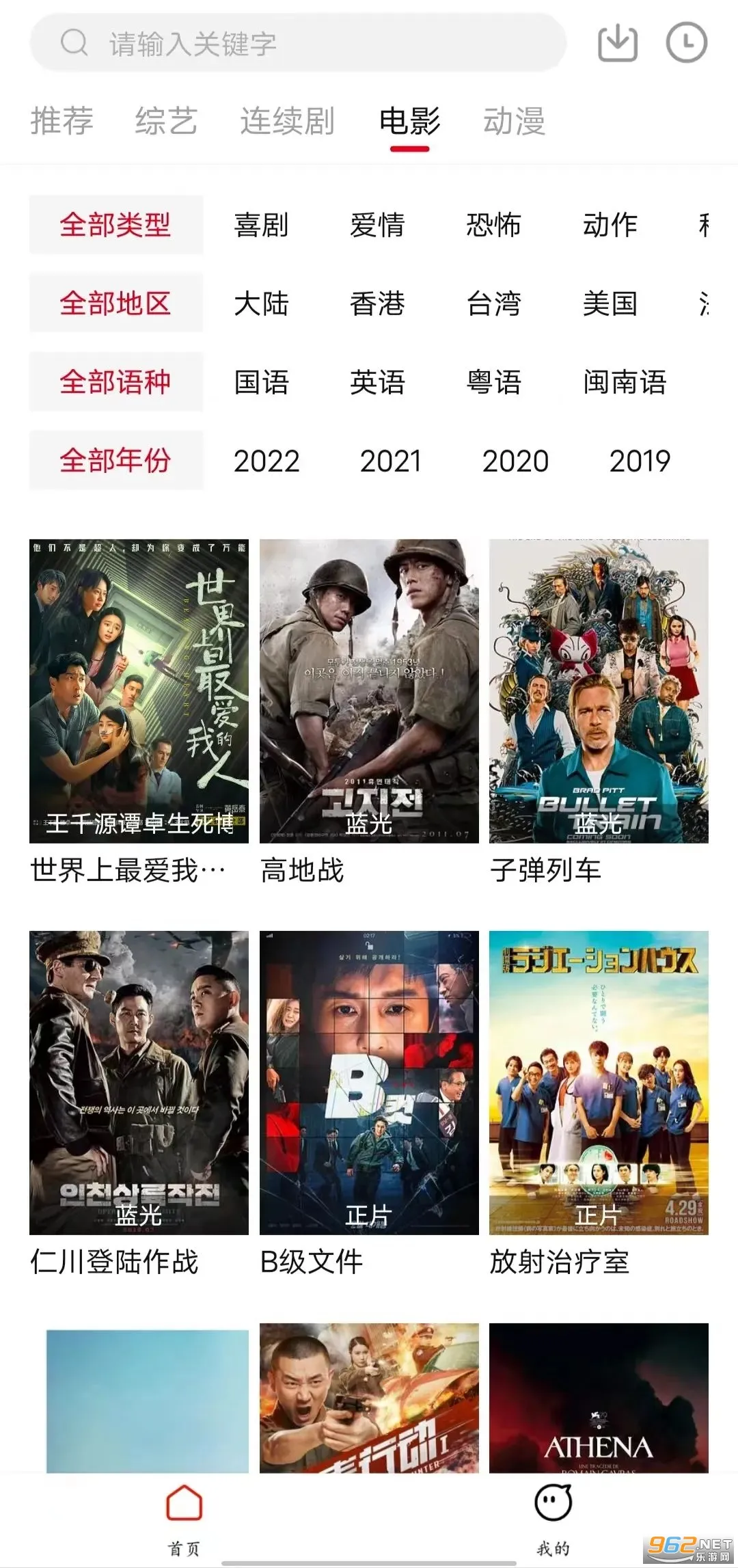Filter by 香港 region
Screen dimensions: 738x1568
coord(377,303)
